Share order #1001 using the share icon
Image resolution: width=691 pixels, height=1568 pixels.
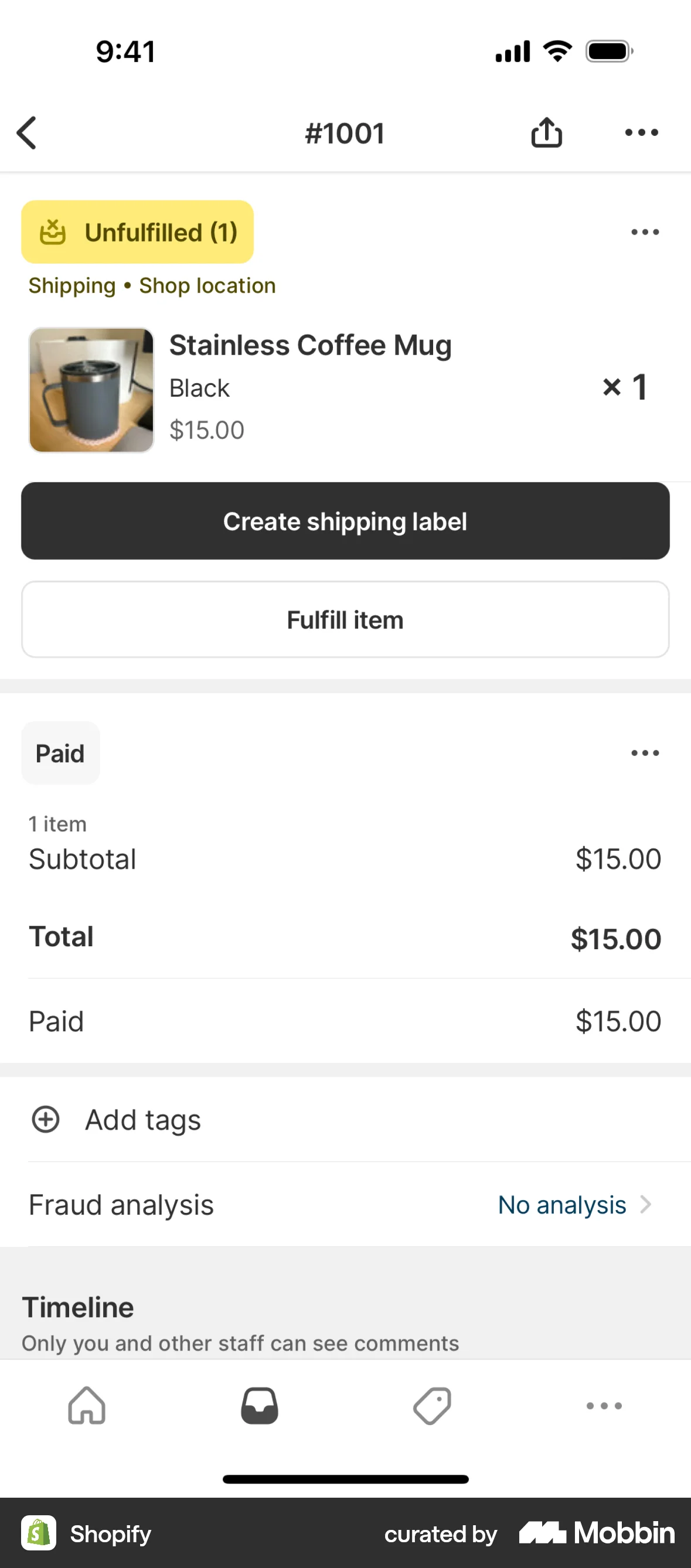click(x=546, y=132)
